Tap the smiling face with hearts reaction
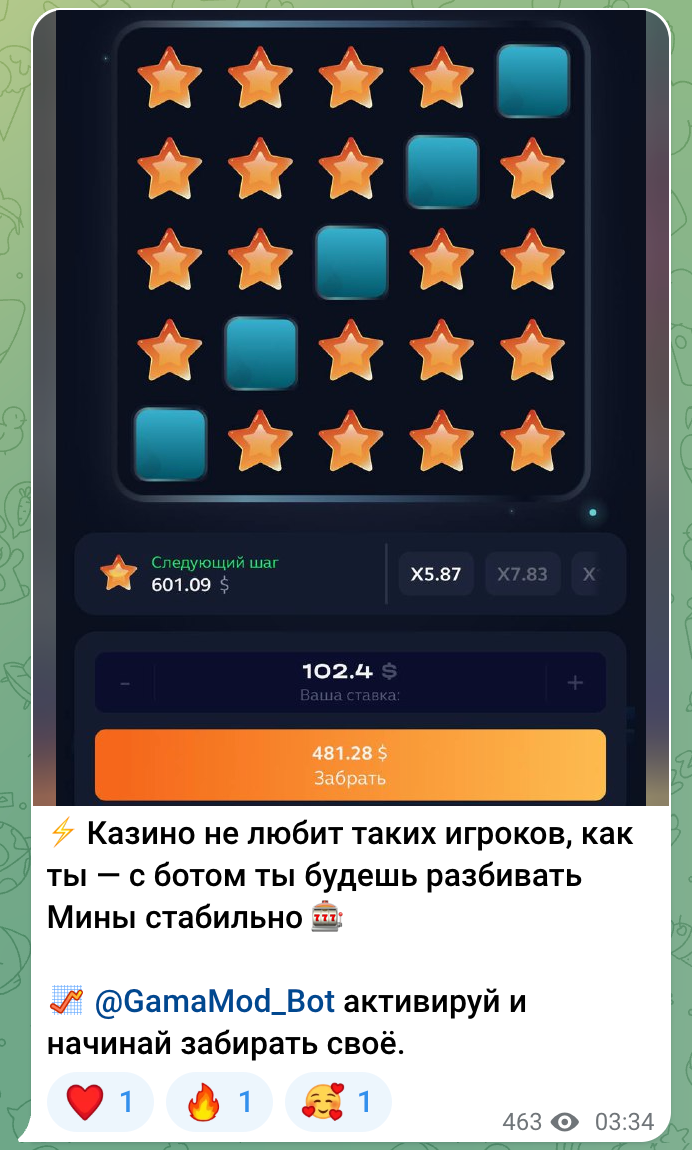Viewport: 692px width, 1150px height. [338, 1102]
